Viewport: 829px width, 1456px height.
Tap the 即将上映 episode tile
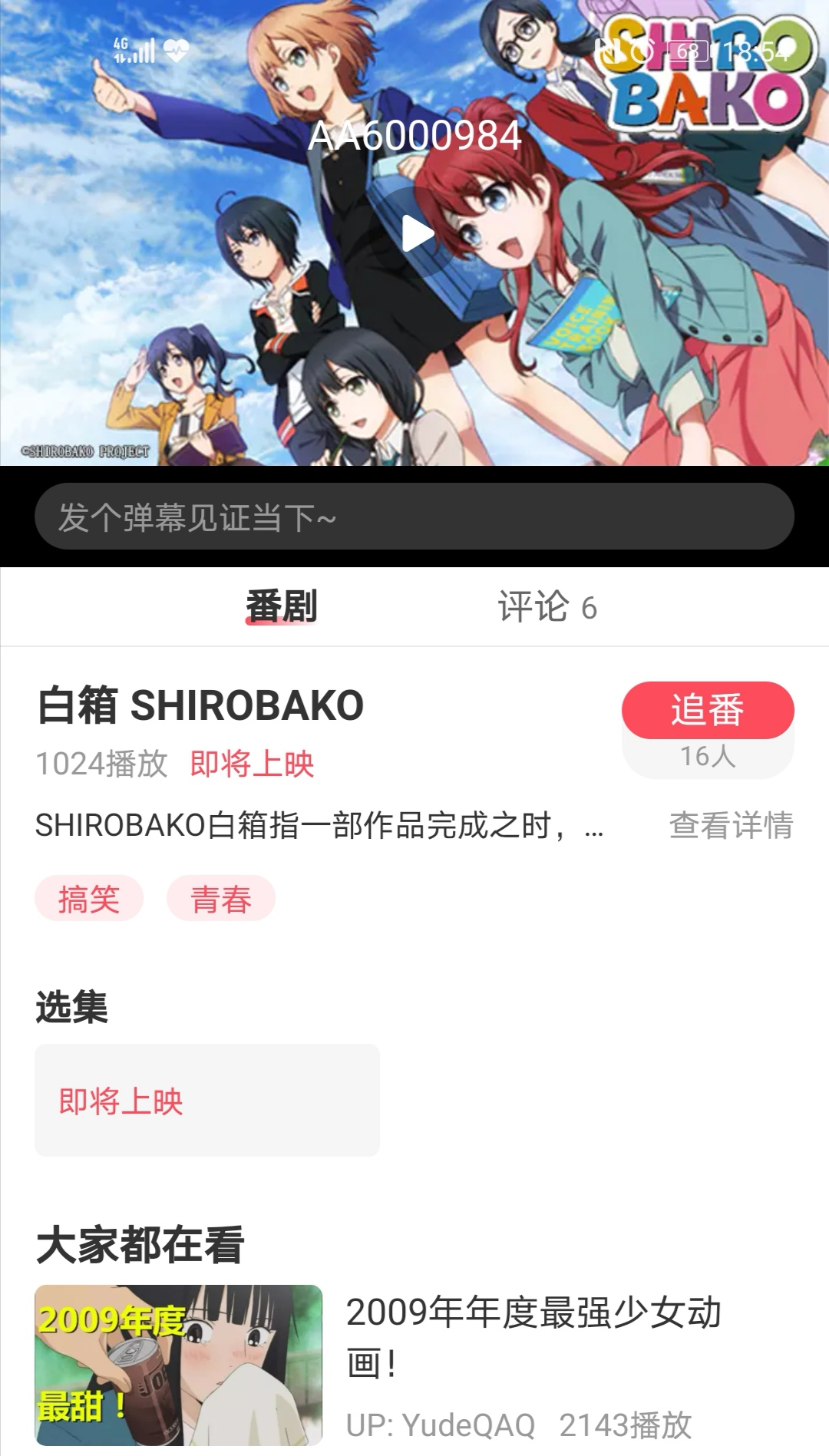[x=207, y=1100]
